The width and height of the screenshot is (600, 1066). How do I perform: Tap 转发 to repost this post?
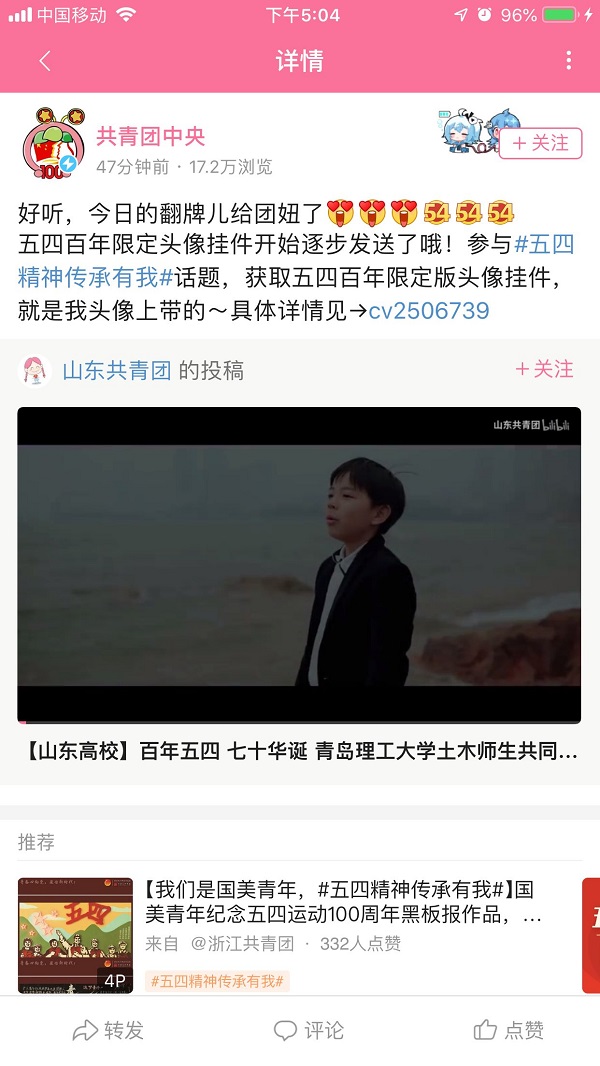tap(108, 1030)
